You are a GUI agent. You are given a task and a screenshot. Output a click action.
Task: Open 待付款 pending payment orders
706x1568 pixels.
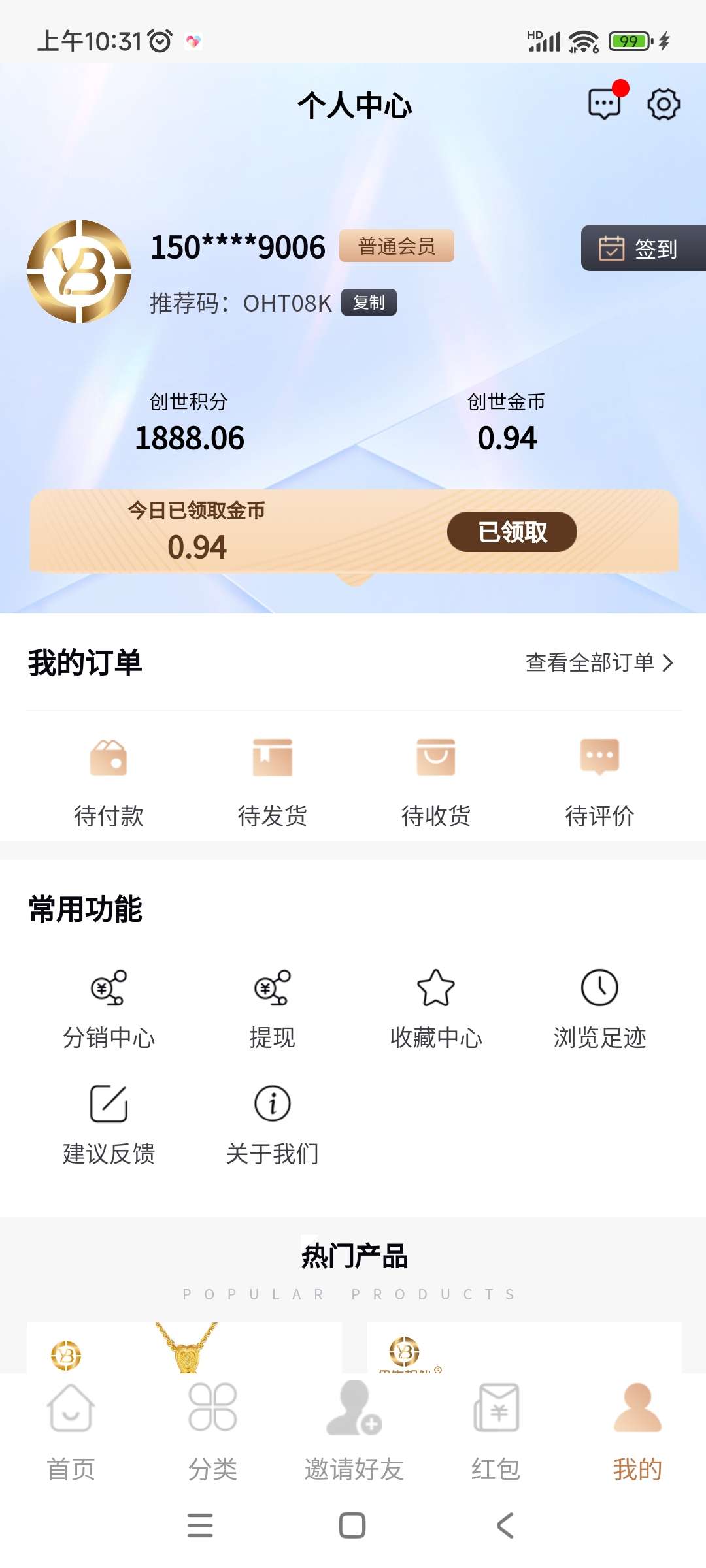click(109, 781)
